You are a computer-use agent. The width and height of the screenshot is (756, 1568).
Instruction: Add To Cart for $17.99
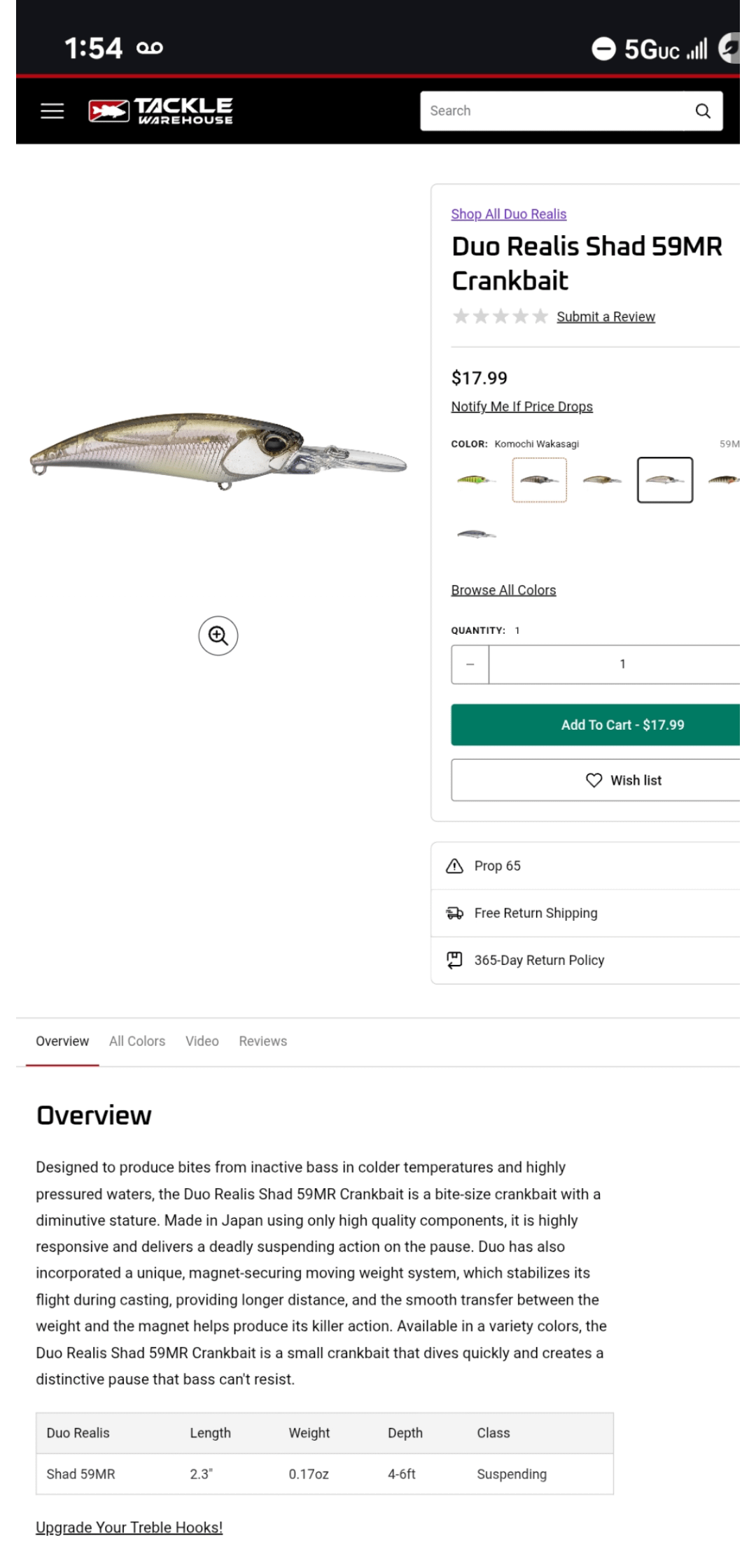[x=622, y=725]
